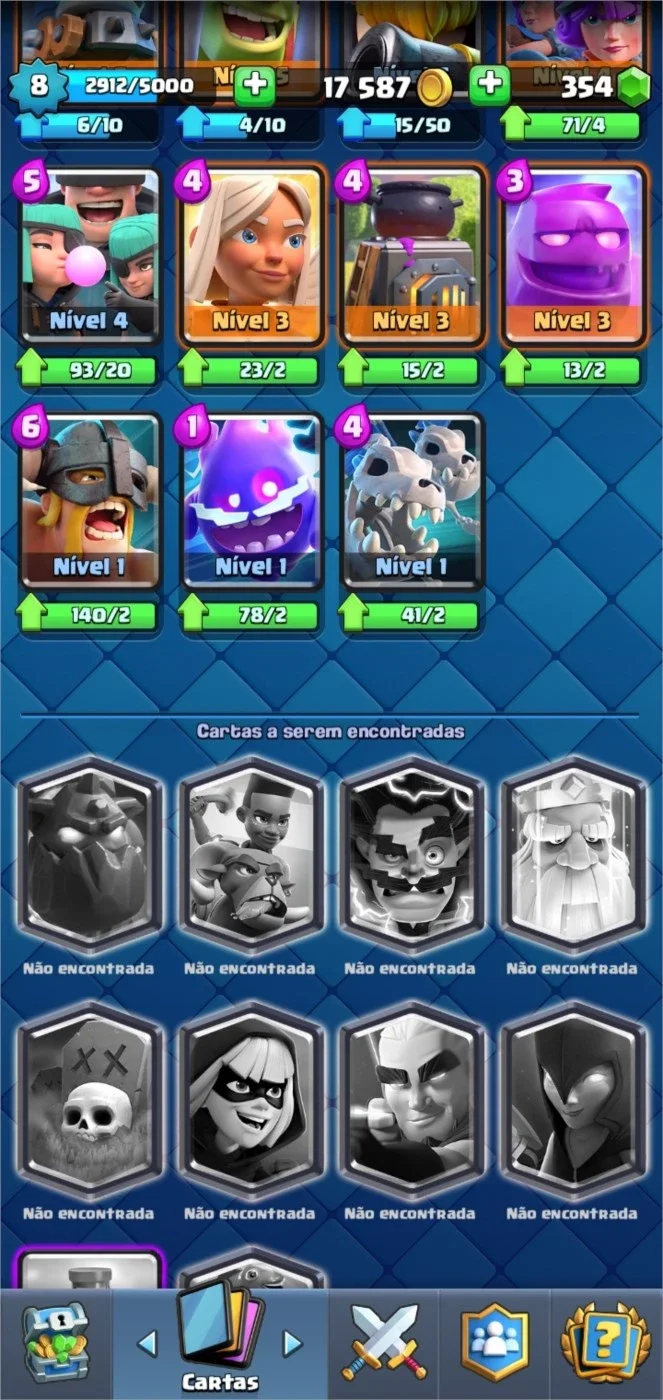This screenshot has width=663, height=1400.
Task: View the unfound golem egg card
Action: click(x=90, y=855)
